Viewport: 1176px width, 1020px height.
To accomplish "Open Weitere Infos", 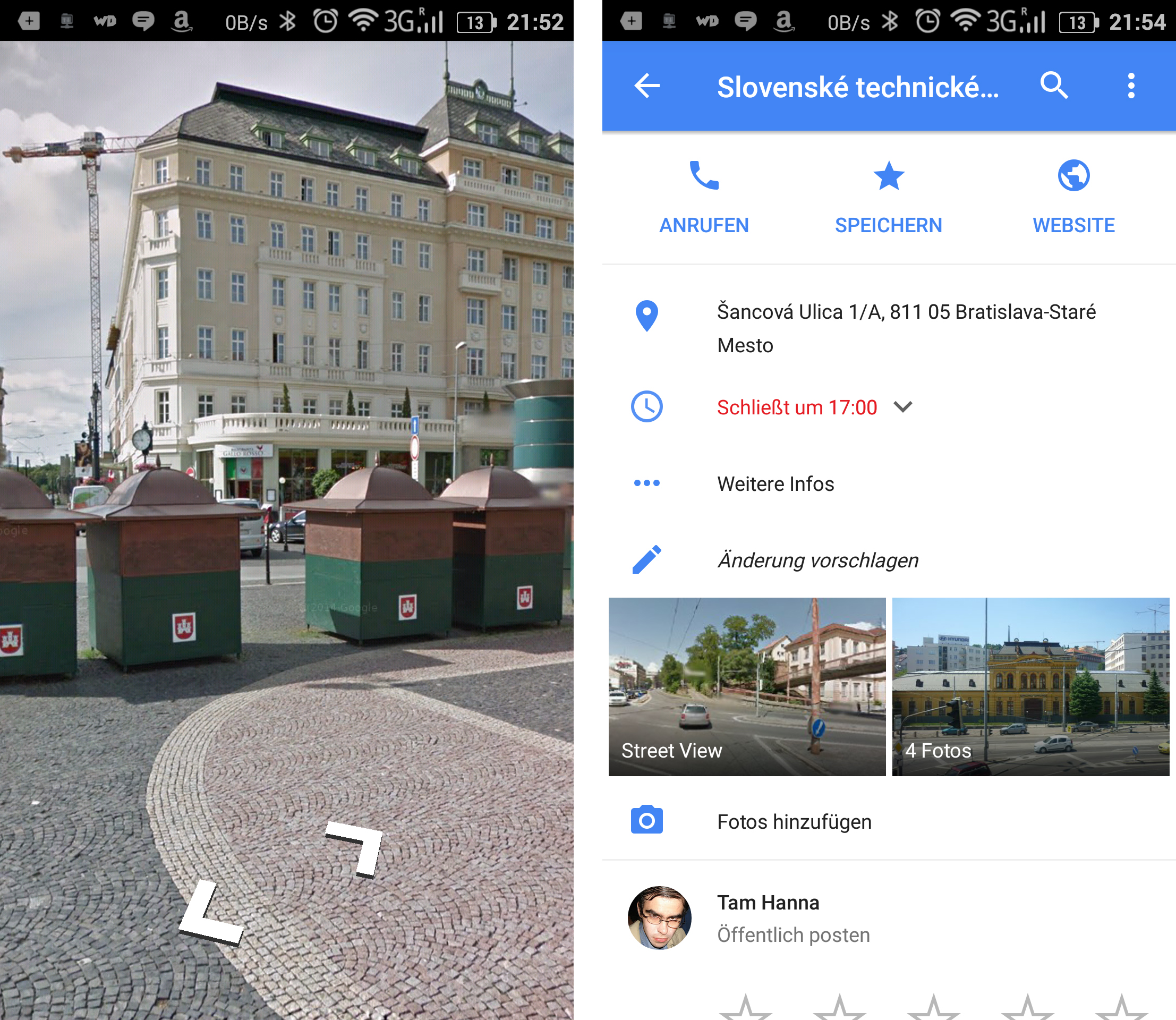I will pos(776,484).
